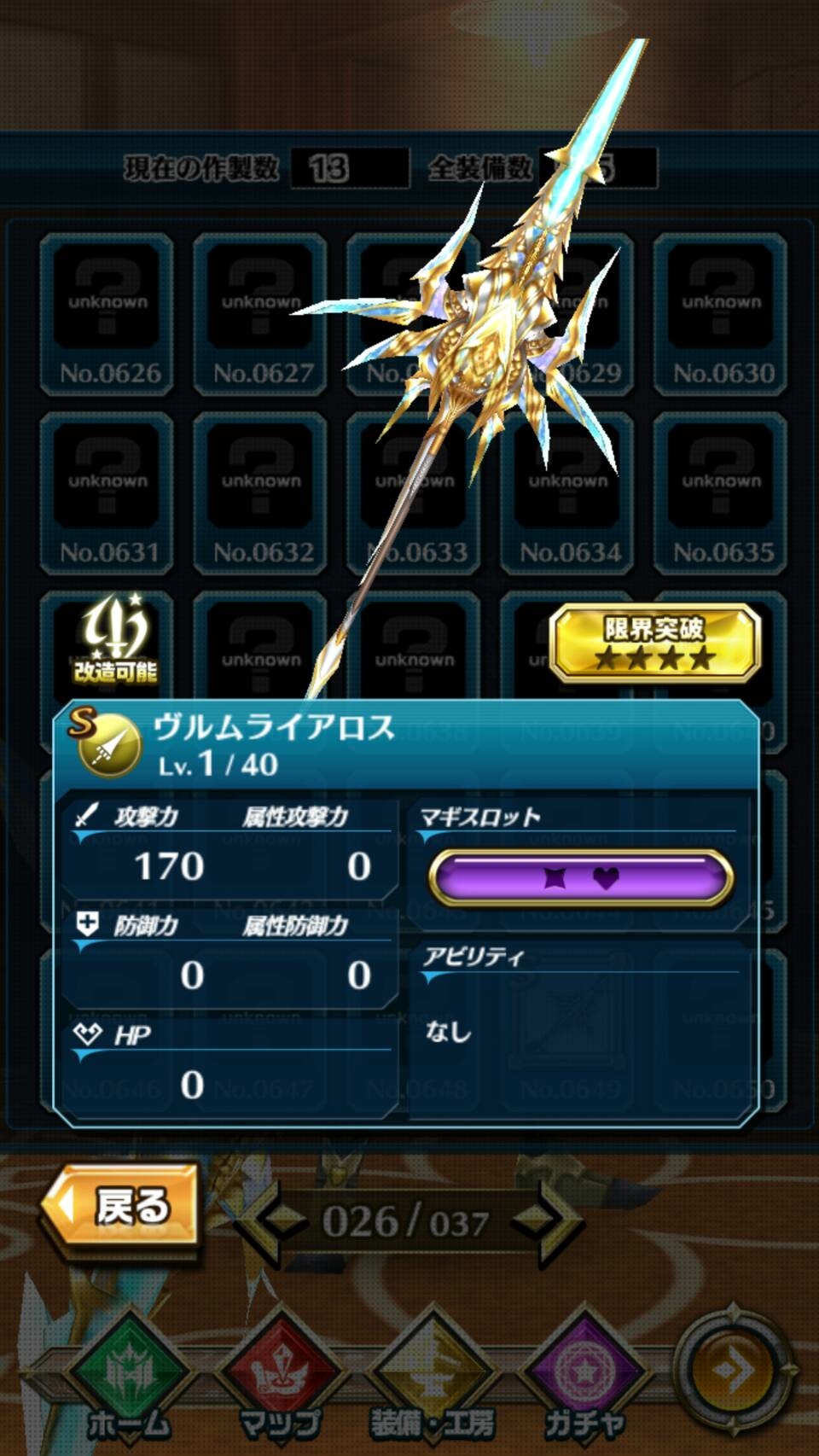Tap the 限界突破 button
Image resolution: width=819 pixels, height=1456 pixels.
(x=654, y=644)
